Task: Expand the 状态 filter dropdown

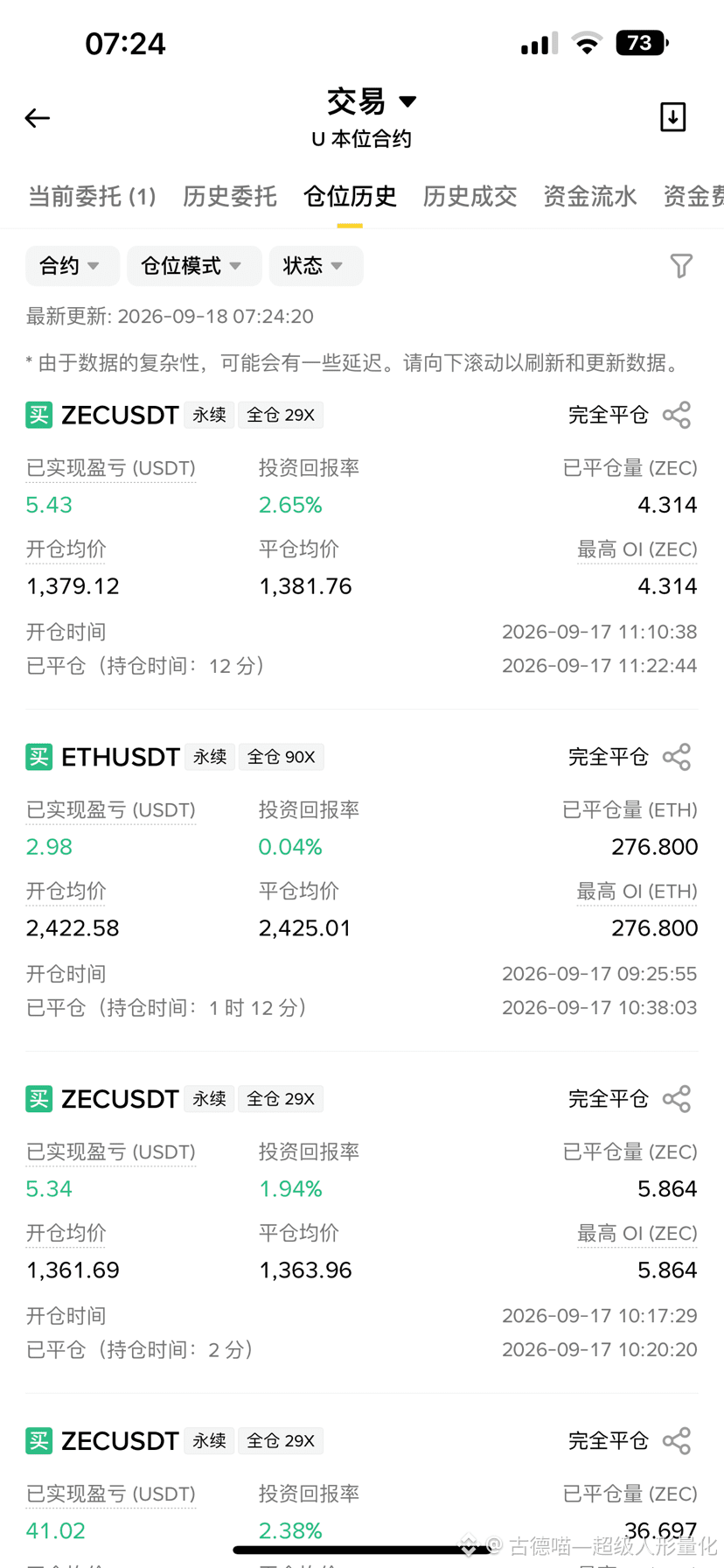Action: [x=316, y=266]
